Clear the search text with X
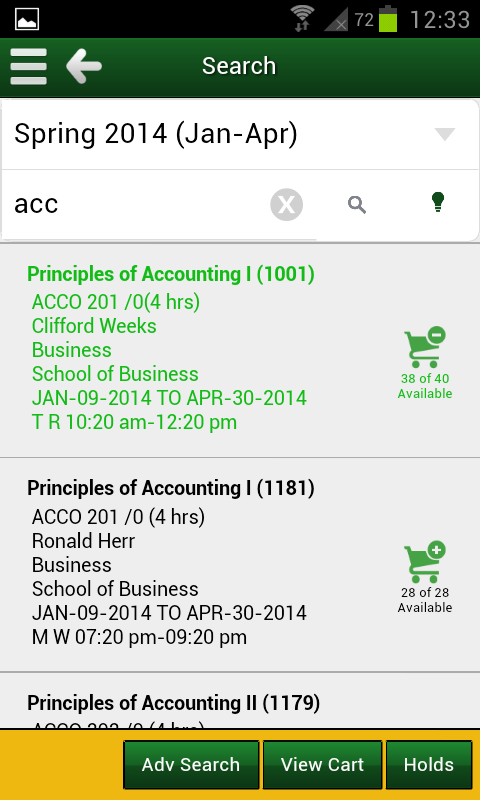This screenshot has width=480, height=800. tap(286, 205)
